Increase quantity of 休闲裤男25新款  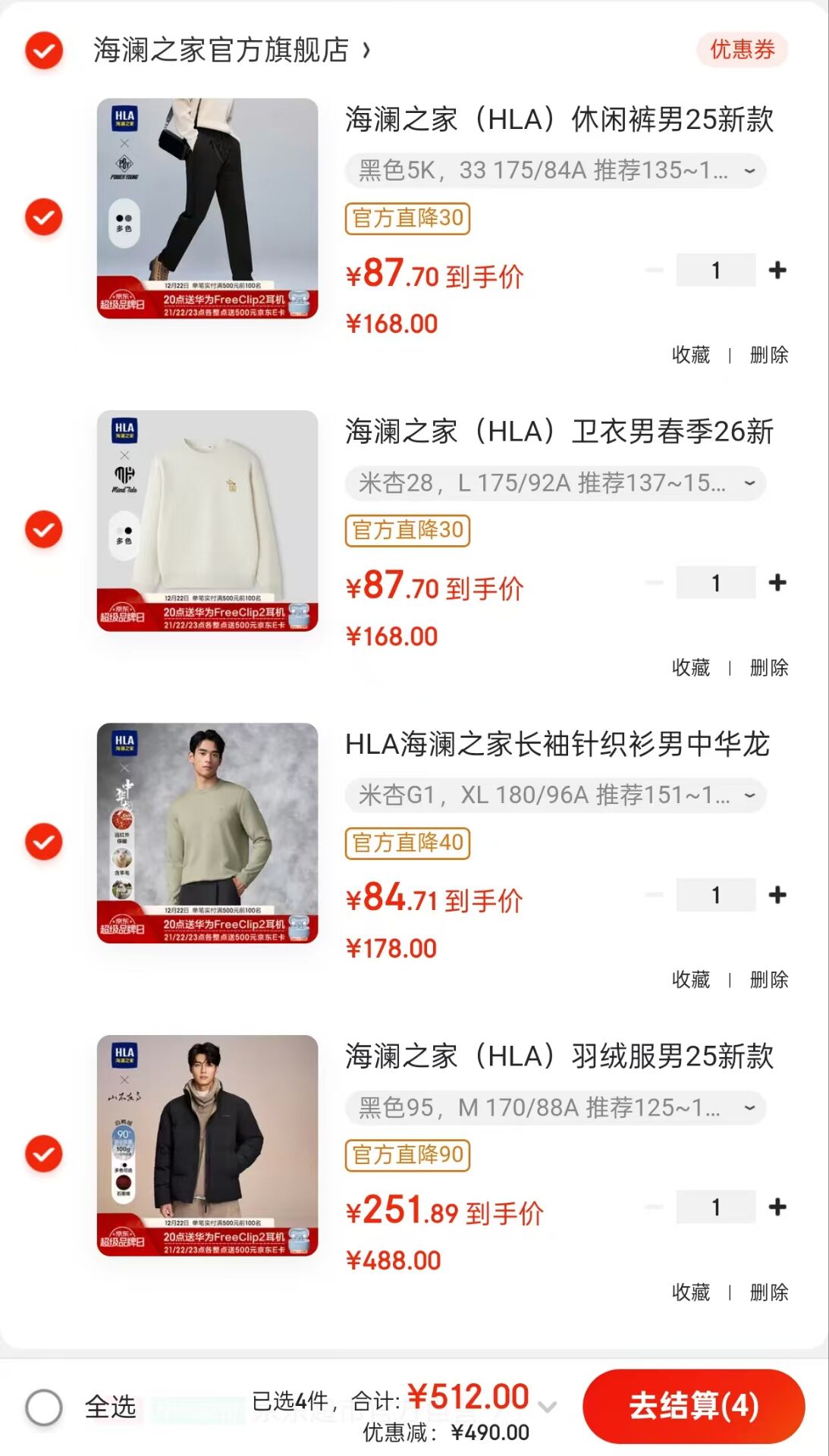tap(777, 271)
